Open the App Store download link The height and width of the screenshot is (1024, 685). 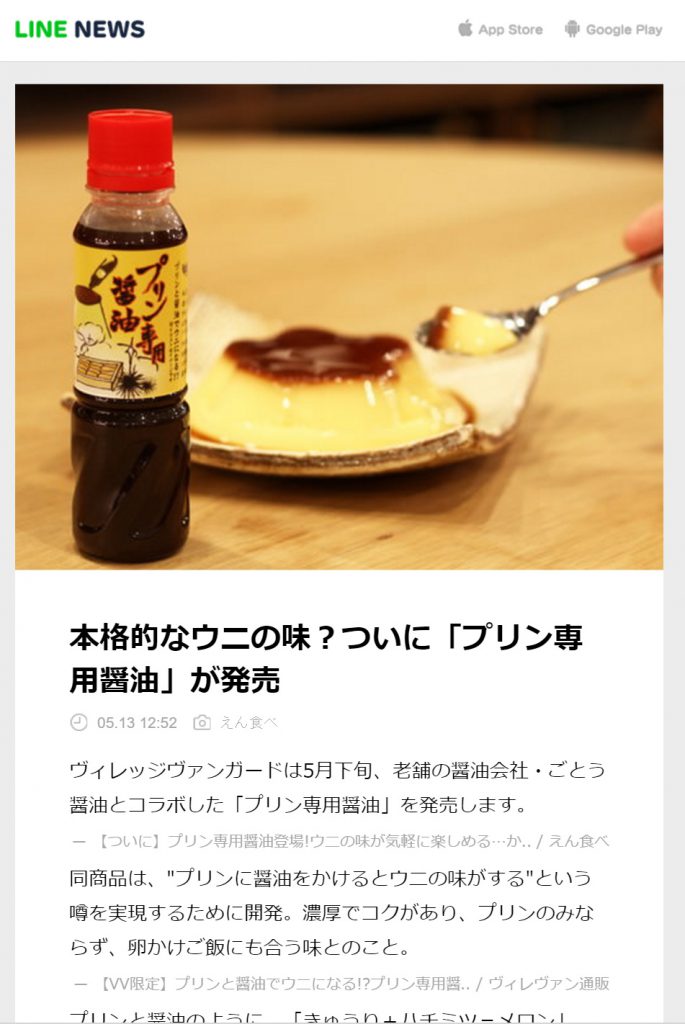[500, 29]
